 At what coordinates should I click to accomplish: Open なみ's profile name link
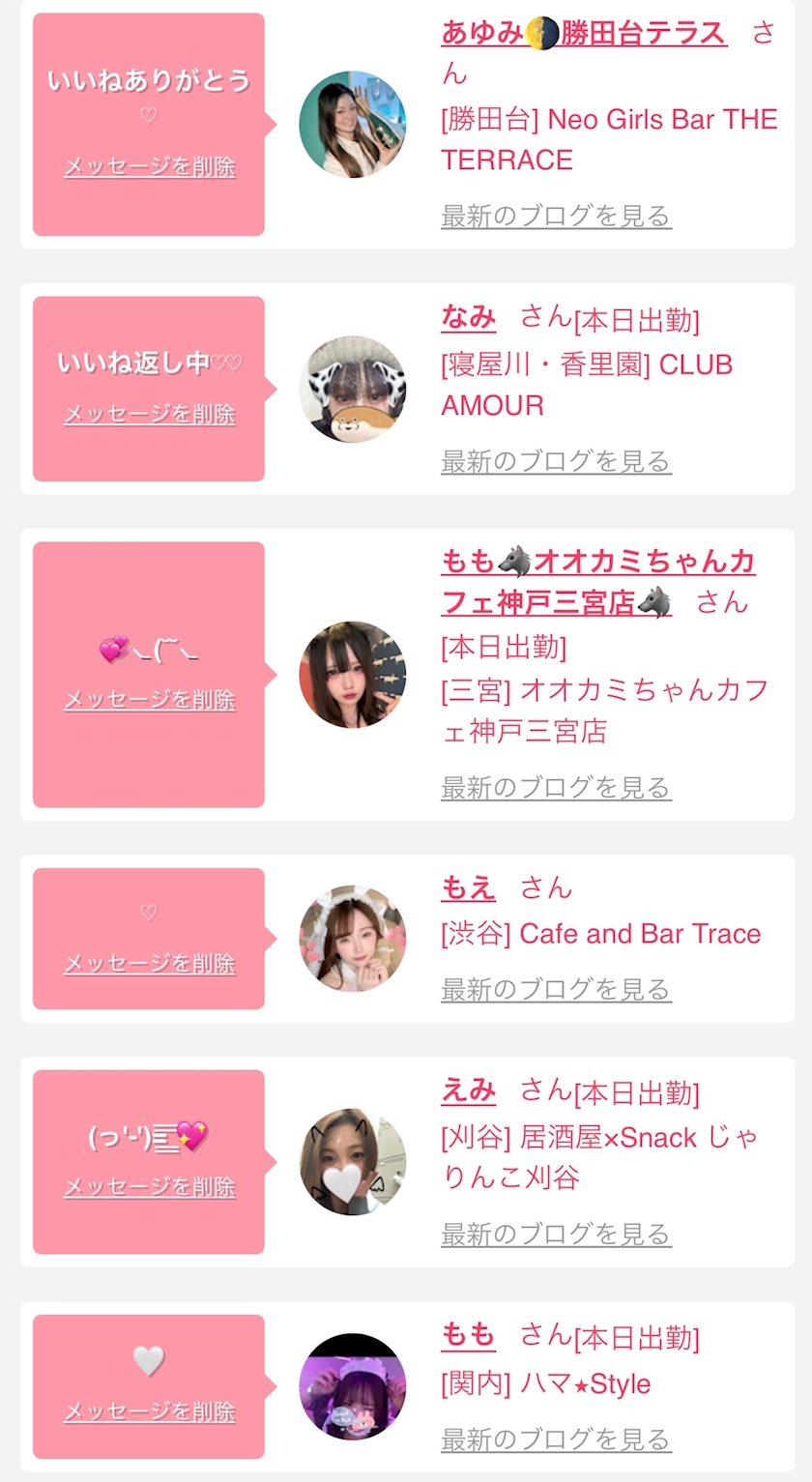pyautogui.click(x=469, y=316)
